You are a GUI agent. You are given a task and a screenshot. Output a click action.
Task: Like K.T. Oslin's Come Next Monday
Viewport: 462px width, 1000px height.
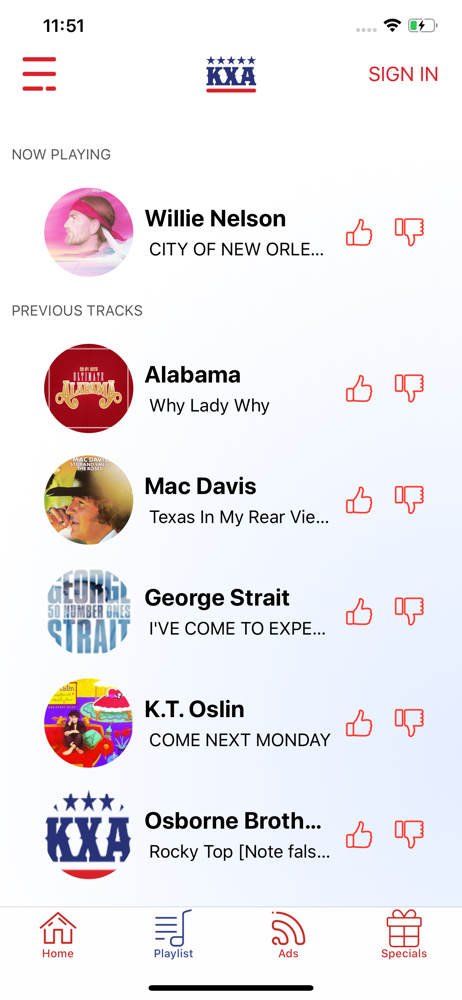tap(359, 723)
